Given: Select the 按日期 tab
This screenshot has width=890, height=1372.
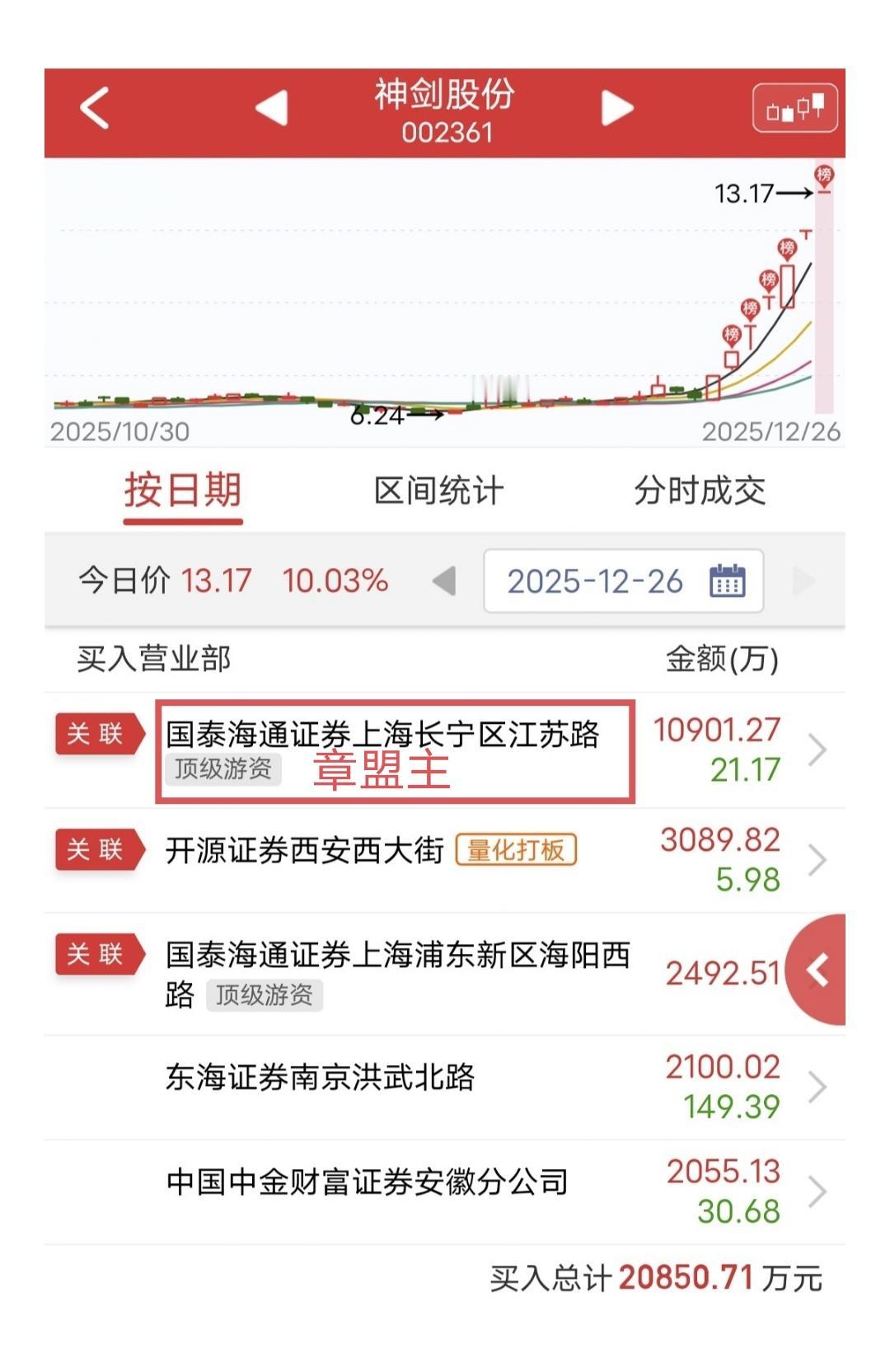Looking at the screenshot, I should point(183,490).
